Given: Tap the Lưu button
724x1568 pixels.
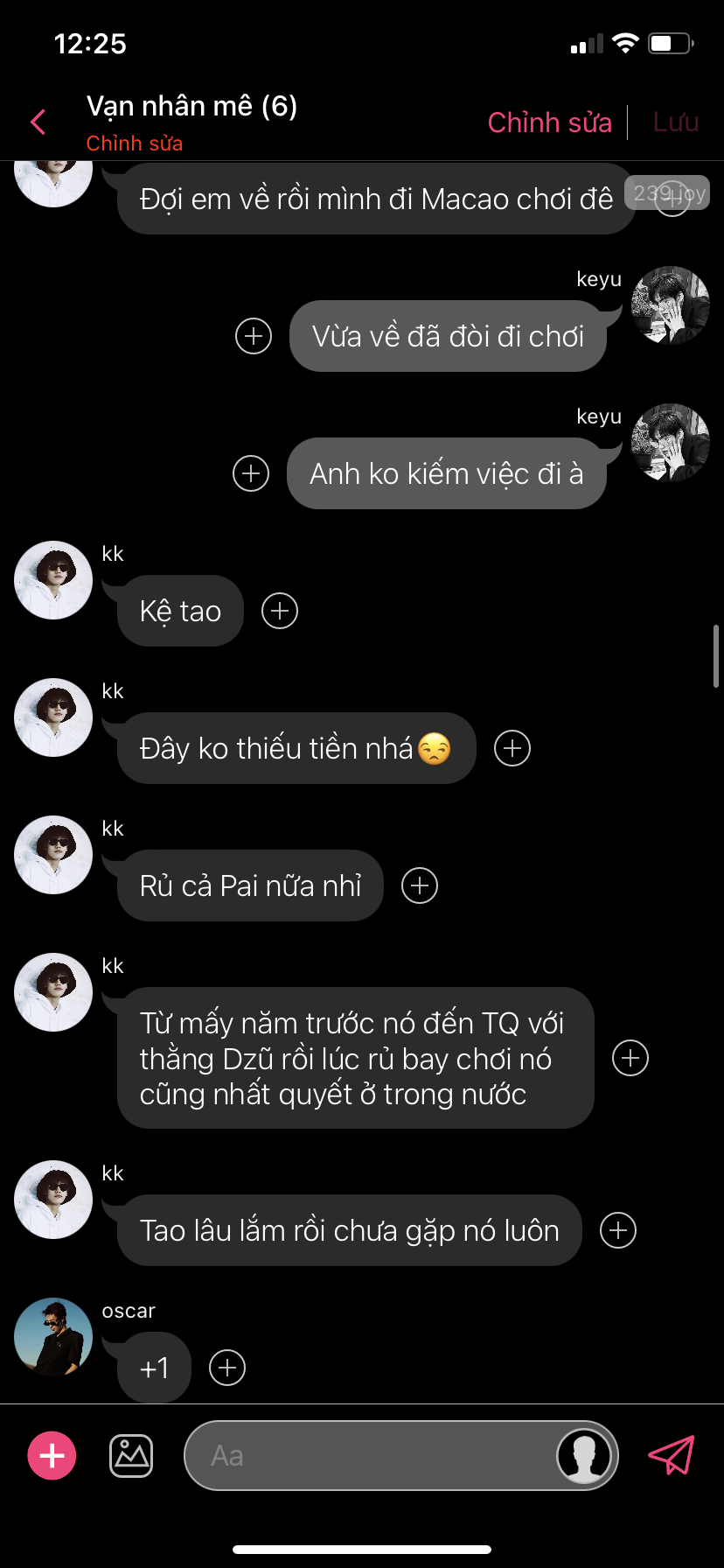Looking at the screenshot, I should click(x=675, y=122).
